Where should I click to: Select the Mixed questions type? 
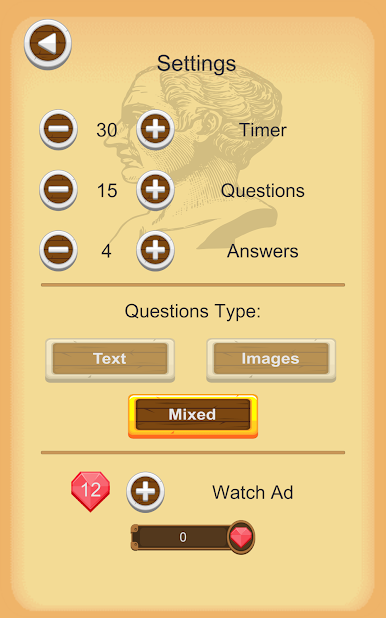click(x=193, y=416)
